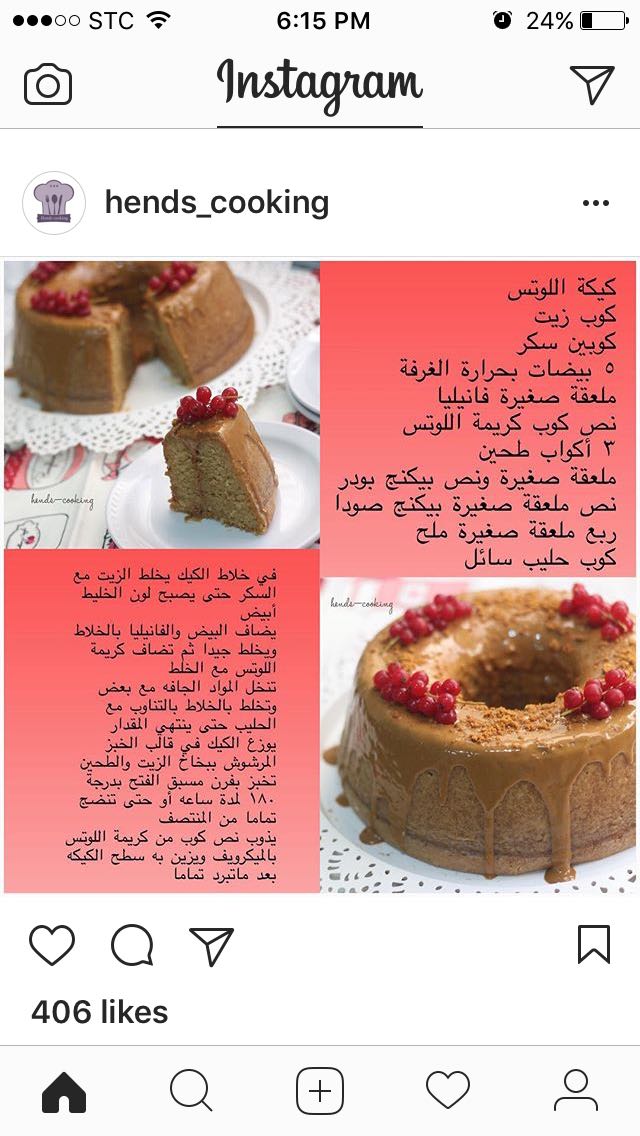Open hends_cooking profile picture
The image size is (640, 1136).
[54, 203]
